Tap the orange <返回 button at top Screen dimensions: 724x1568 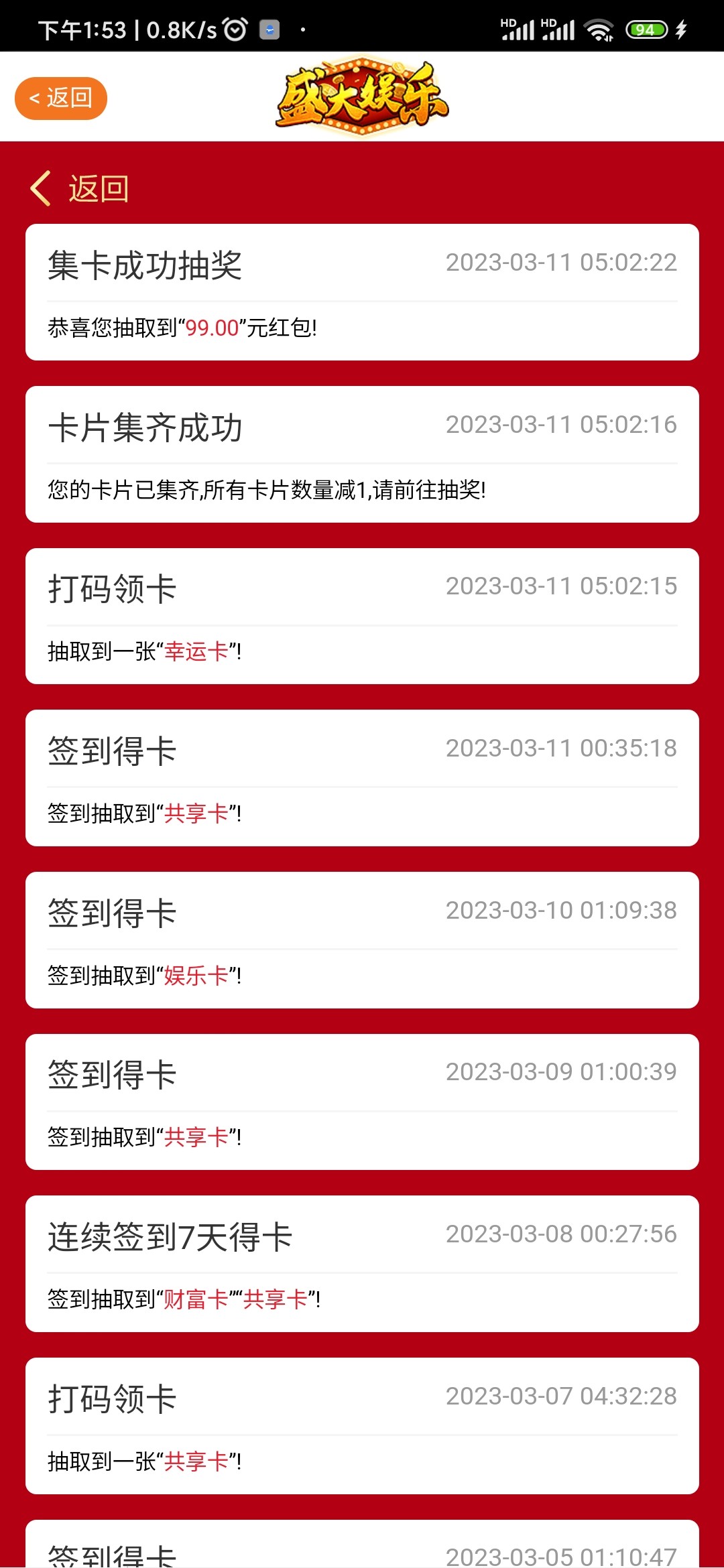(x=60, y=98)
